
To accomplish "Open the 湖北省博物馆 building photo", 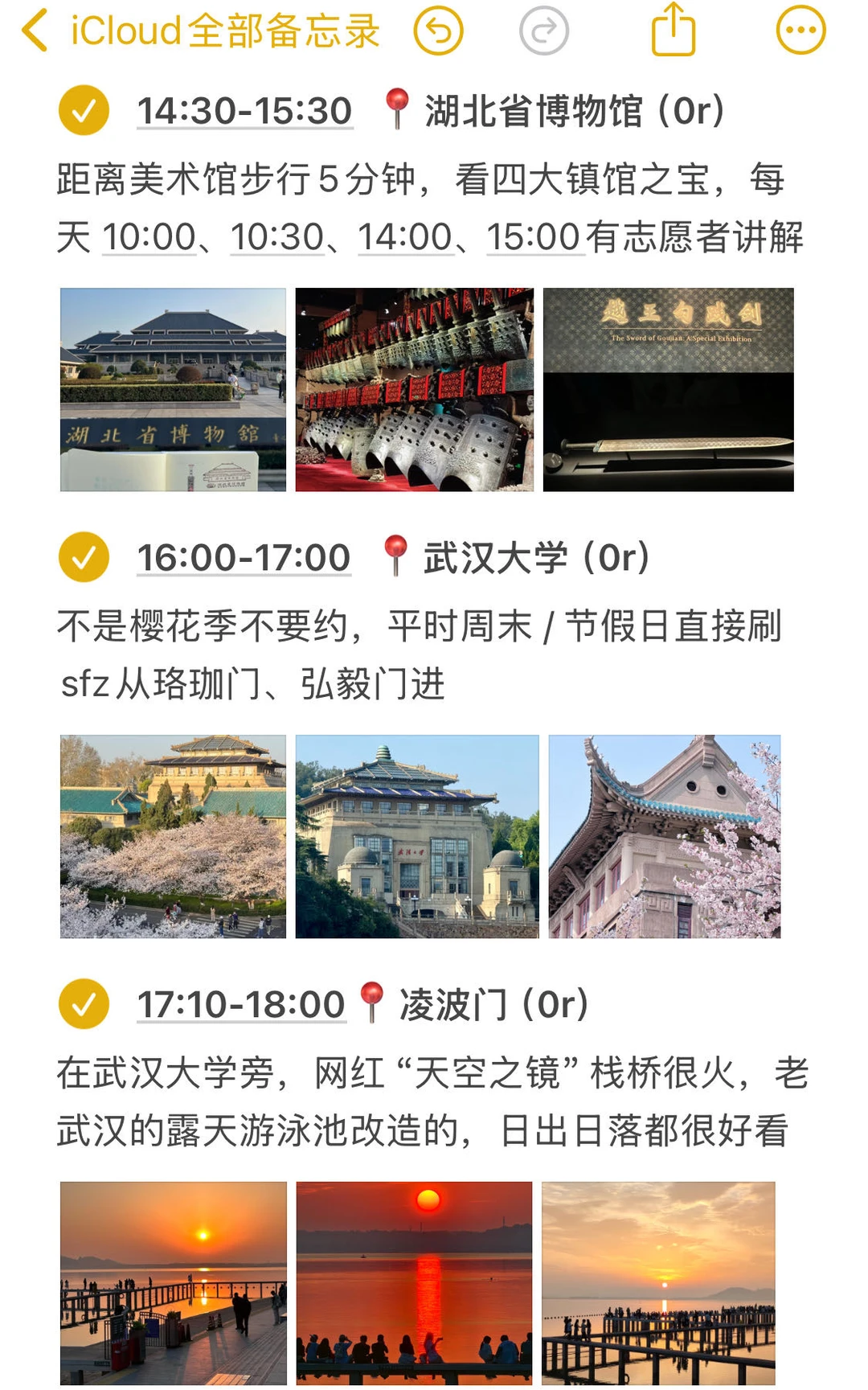I will [173, 390].
